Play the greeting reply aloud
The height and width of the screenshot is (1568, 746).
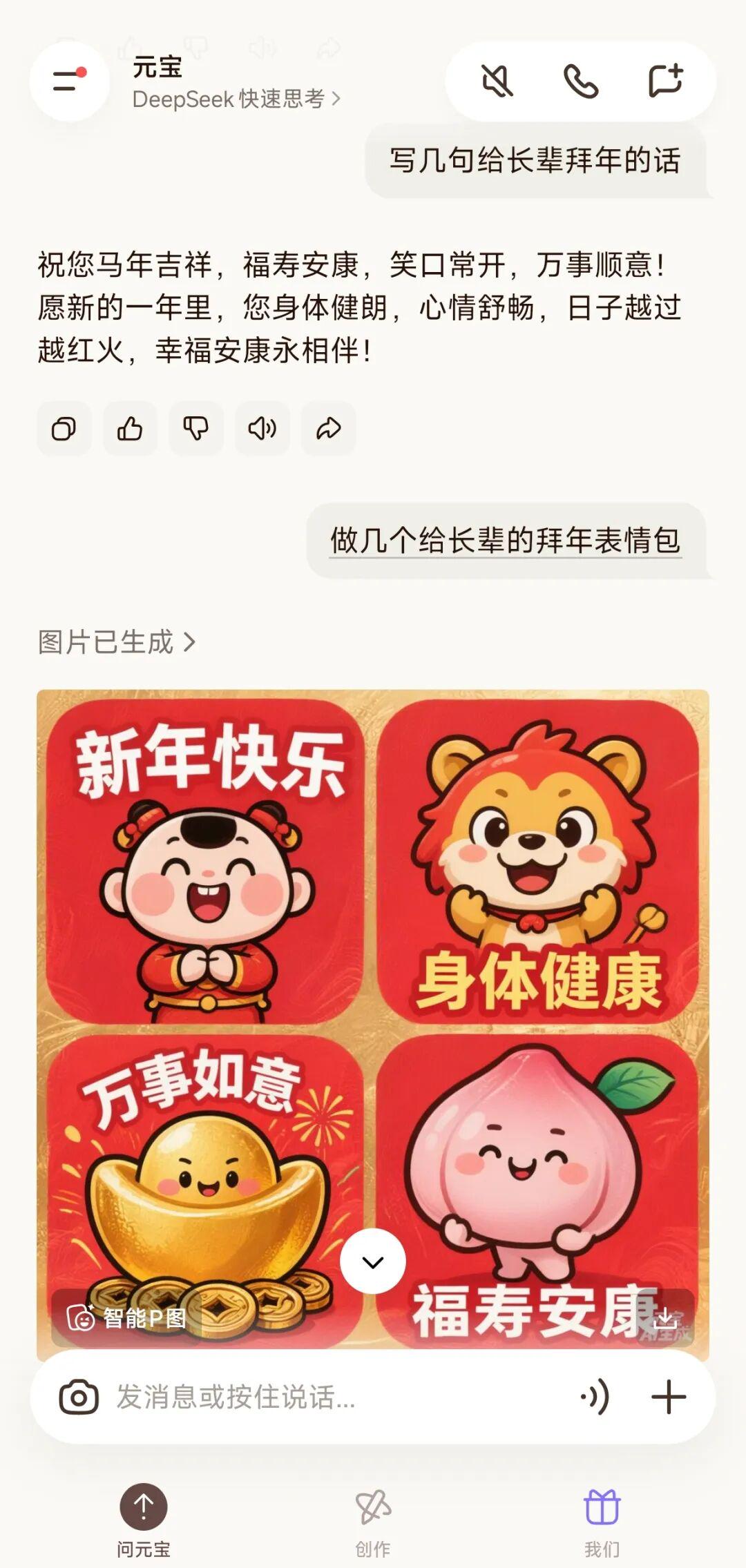click(x=262, y=429)
